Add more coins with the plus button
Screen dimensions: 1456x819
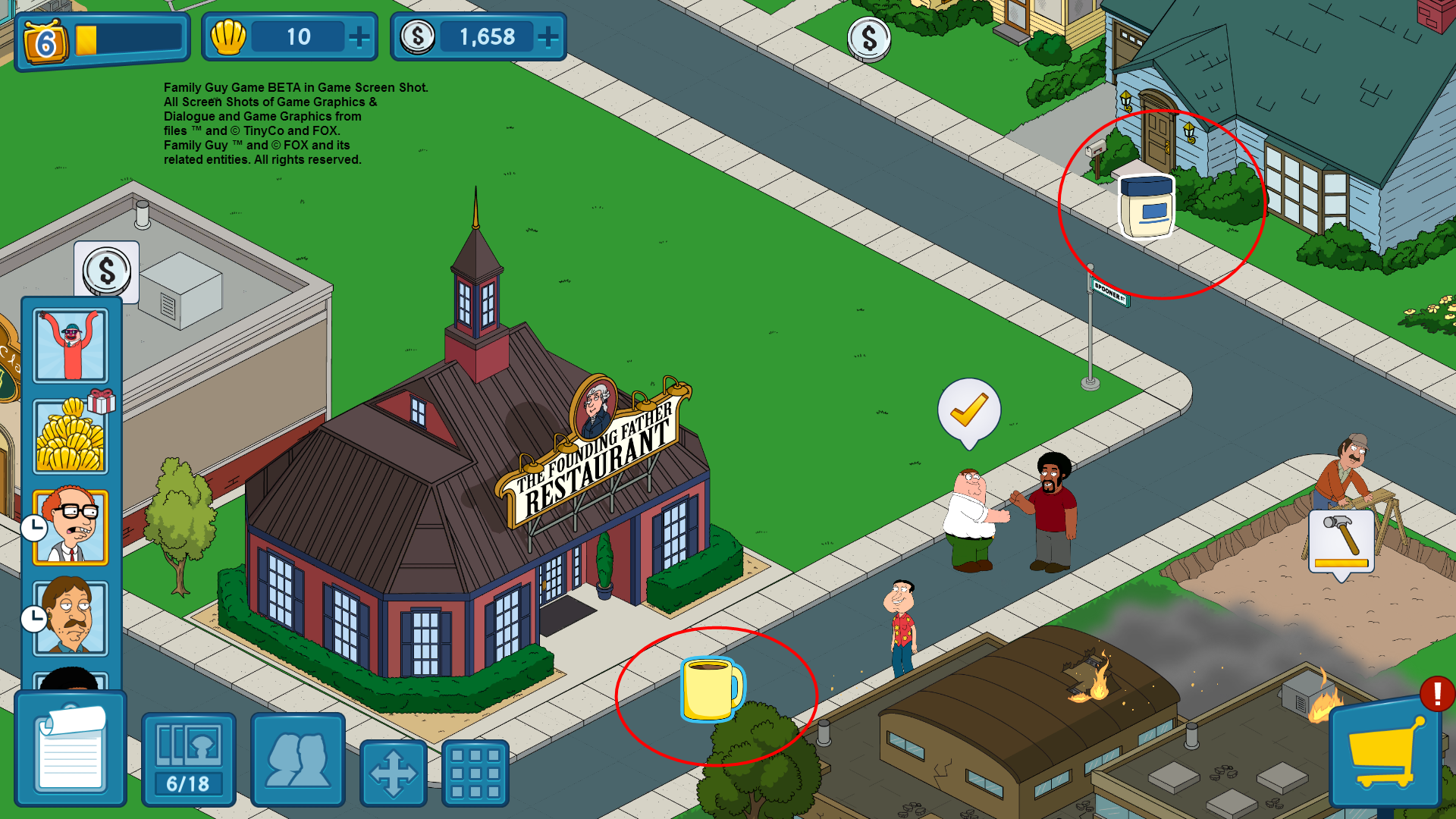click(548, 36)
